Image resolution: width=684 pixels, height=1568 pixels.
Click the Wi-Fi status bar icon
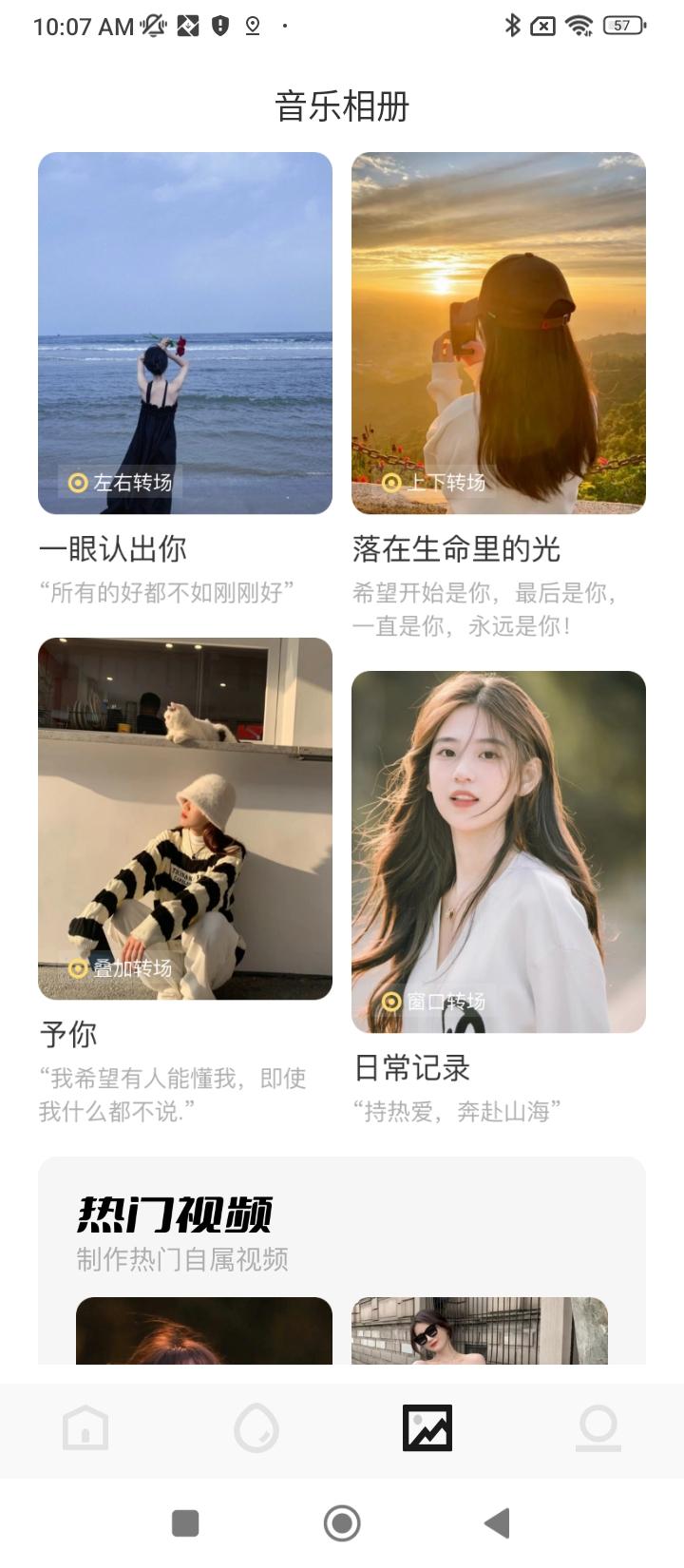tap(581, 27)
